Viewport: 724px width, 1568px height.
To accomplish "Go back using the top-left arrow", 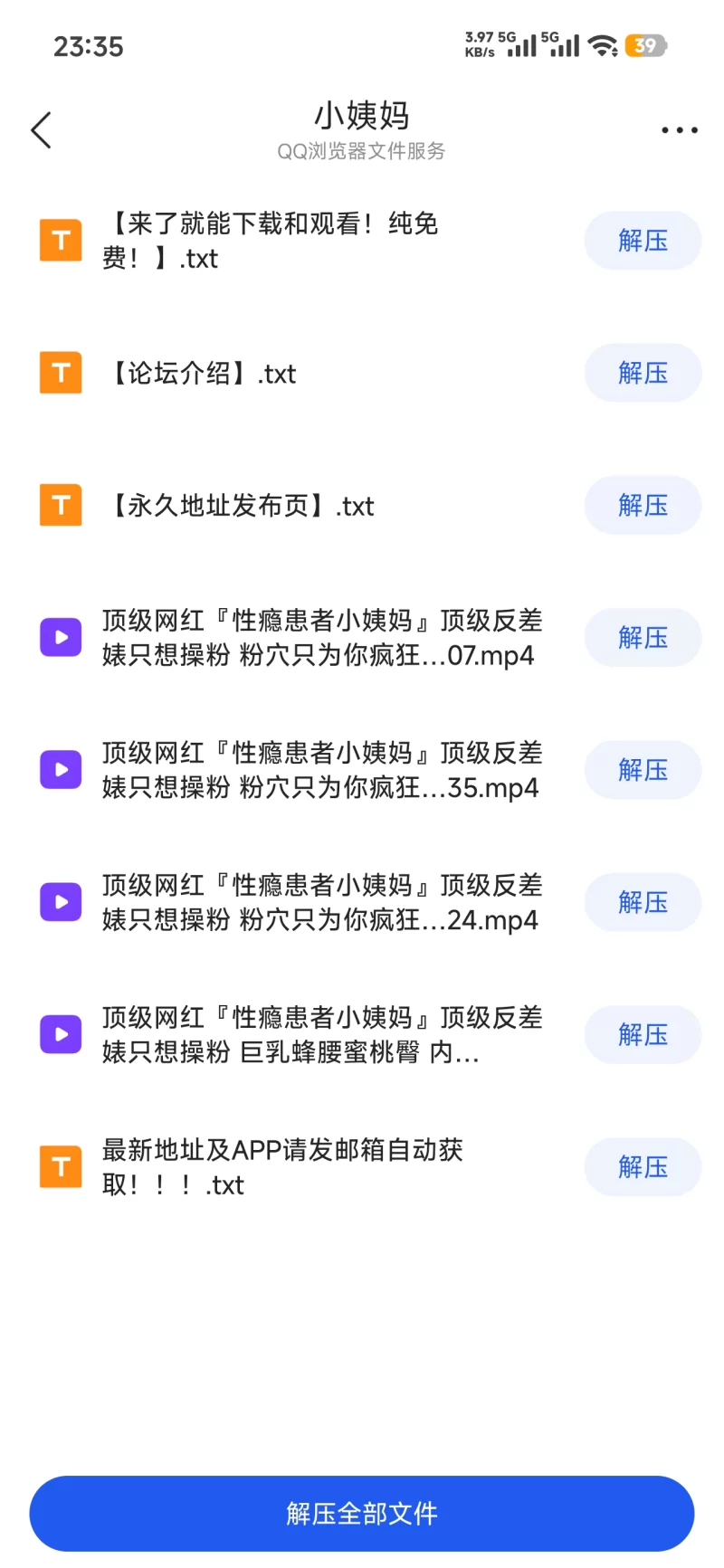I will point(42,130).
